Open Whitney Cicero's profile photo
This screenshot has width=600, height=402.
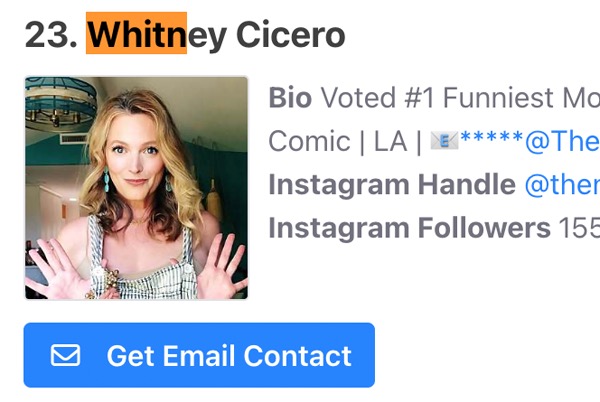(136, 188)
